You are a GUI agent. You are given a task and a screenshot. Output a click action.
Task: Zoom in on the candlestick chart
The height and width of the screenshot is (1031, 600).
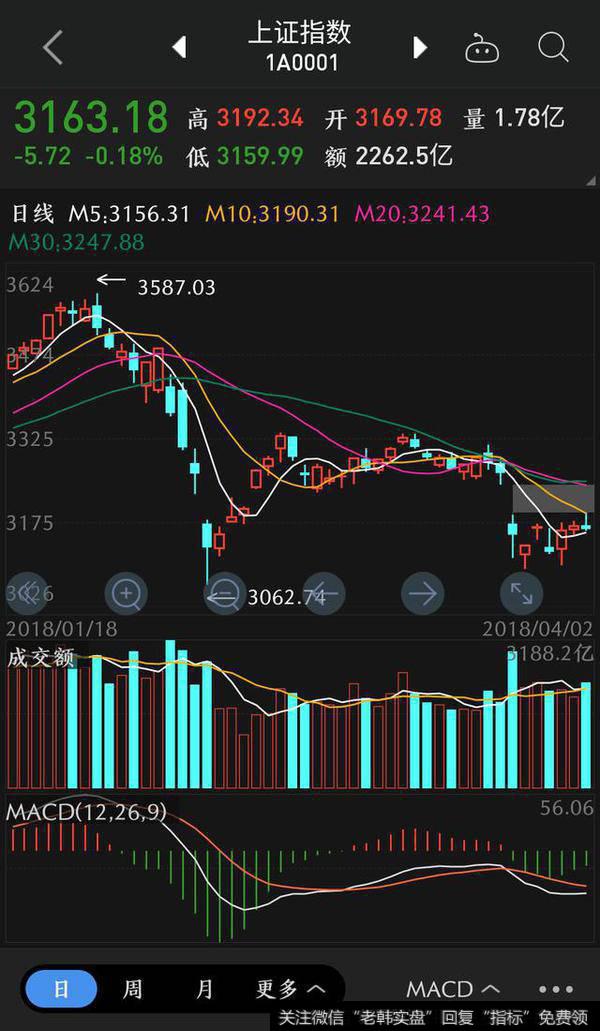126,593
